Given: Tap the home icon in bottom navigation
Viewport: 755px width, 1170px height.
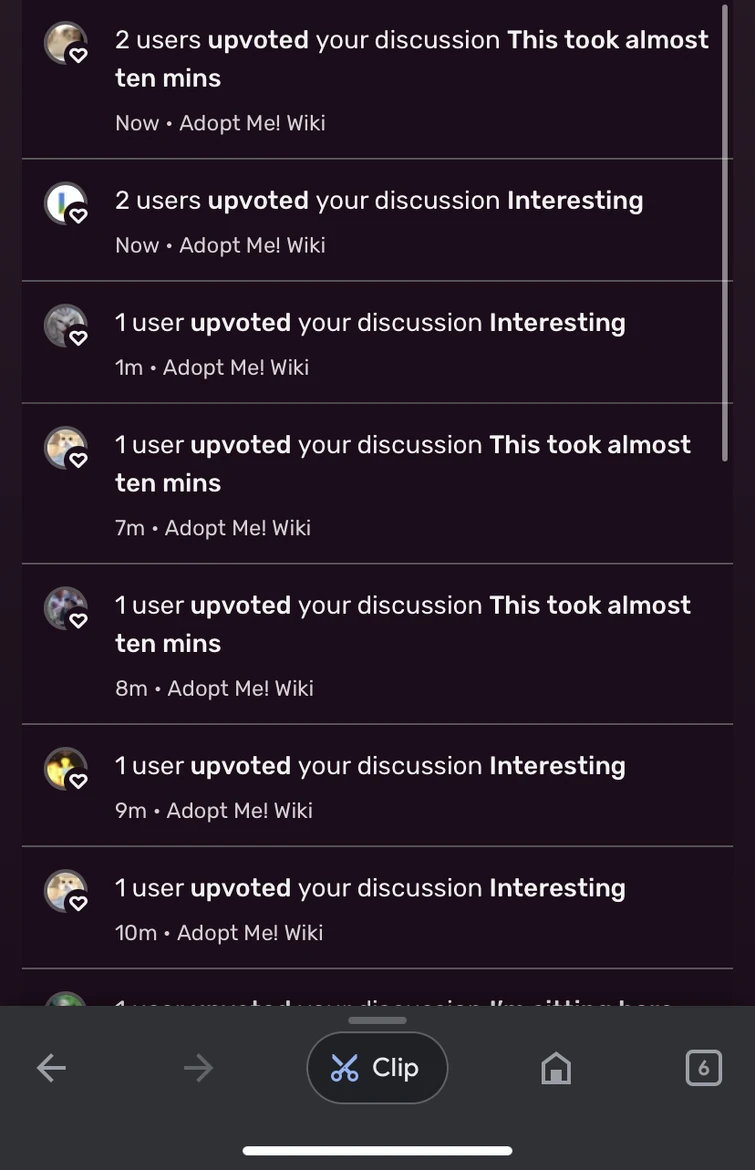Looking at the screenshot, I should point(556,1067).
